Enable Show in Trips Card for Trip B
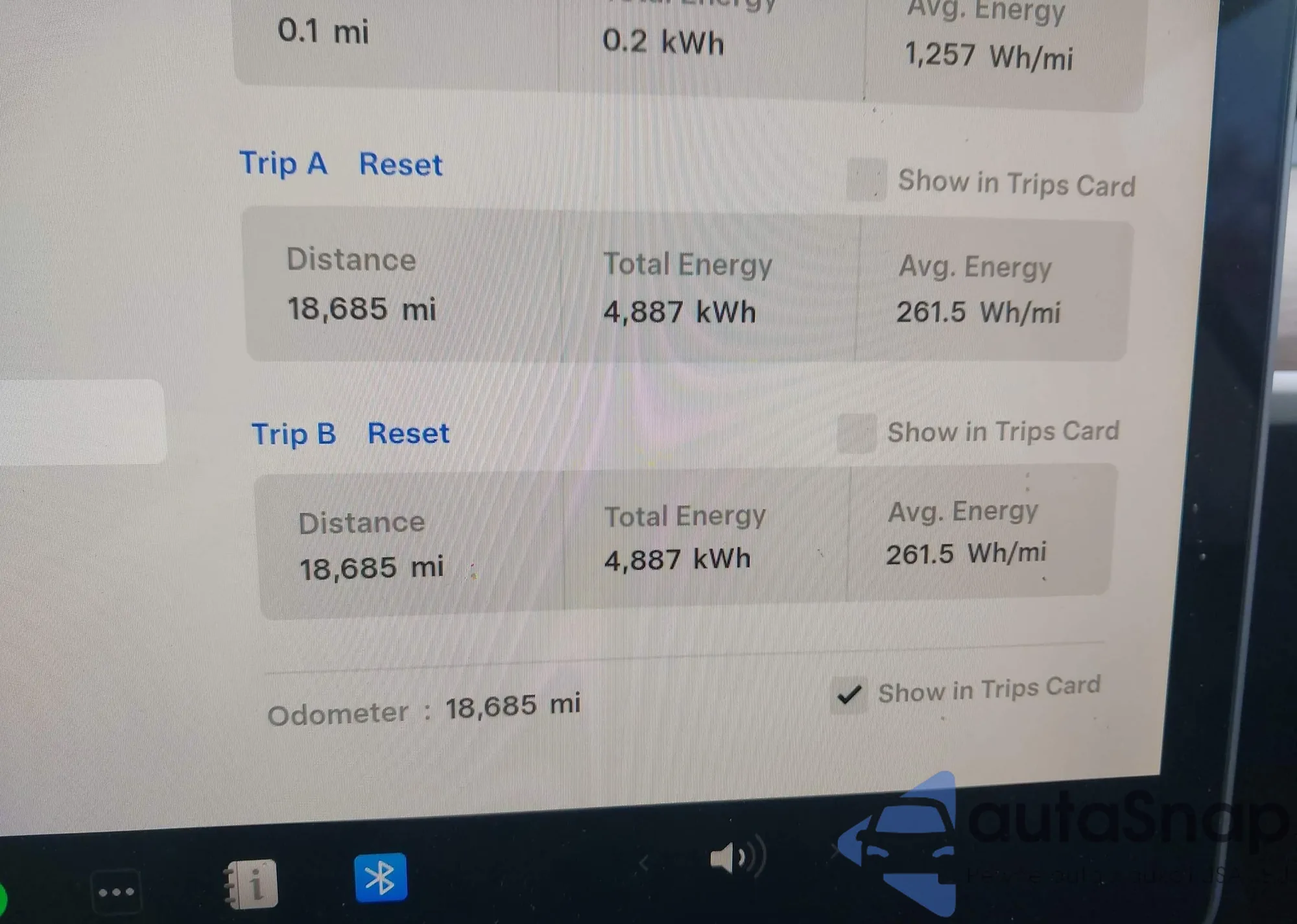This screenshot has width=1297, height=924. (x=856, y=432)
